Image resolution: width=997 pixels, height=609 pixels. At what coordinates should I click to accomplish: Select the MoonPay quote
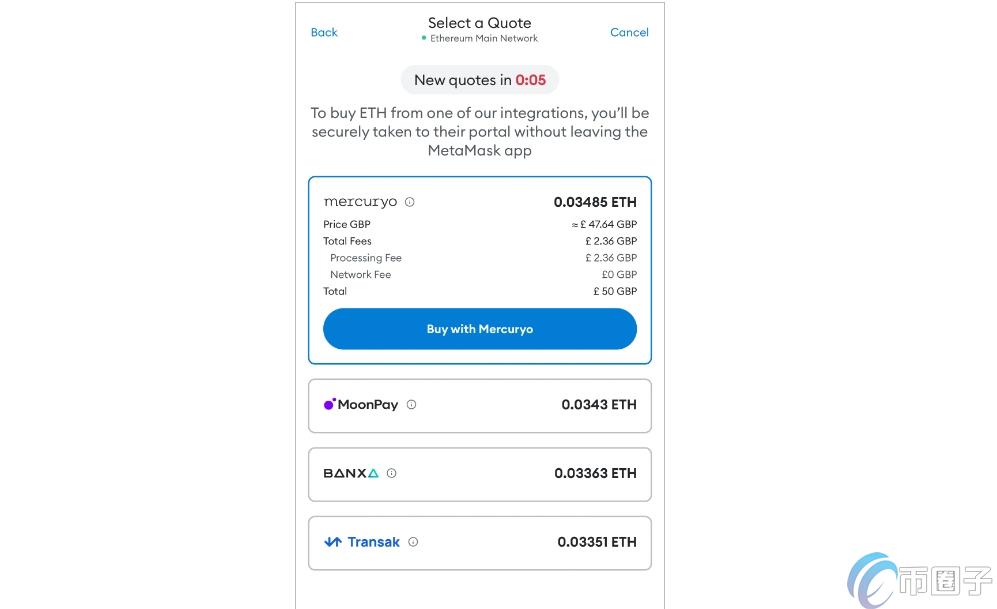[x=480, y=405]
